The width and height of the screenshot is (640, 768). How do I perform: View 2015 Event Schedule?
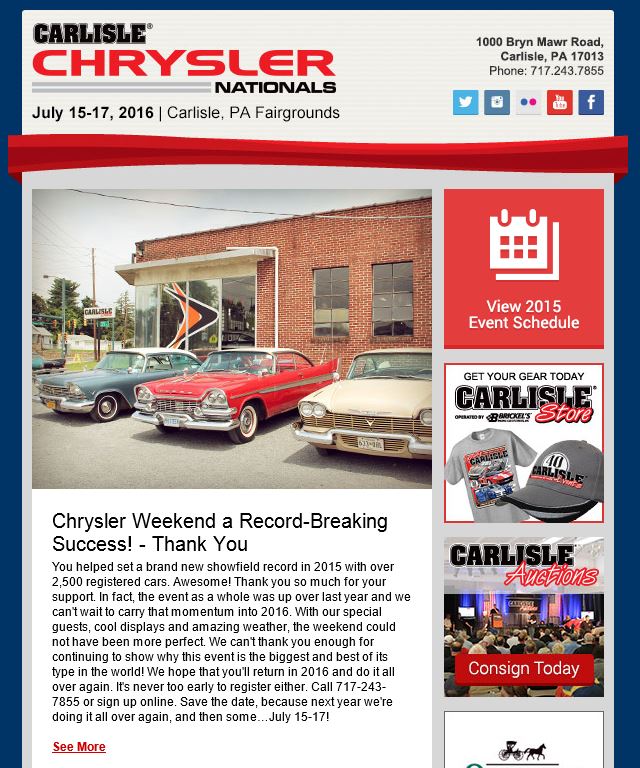pos(523,269)
